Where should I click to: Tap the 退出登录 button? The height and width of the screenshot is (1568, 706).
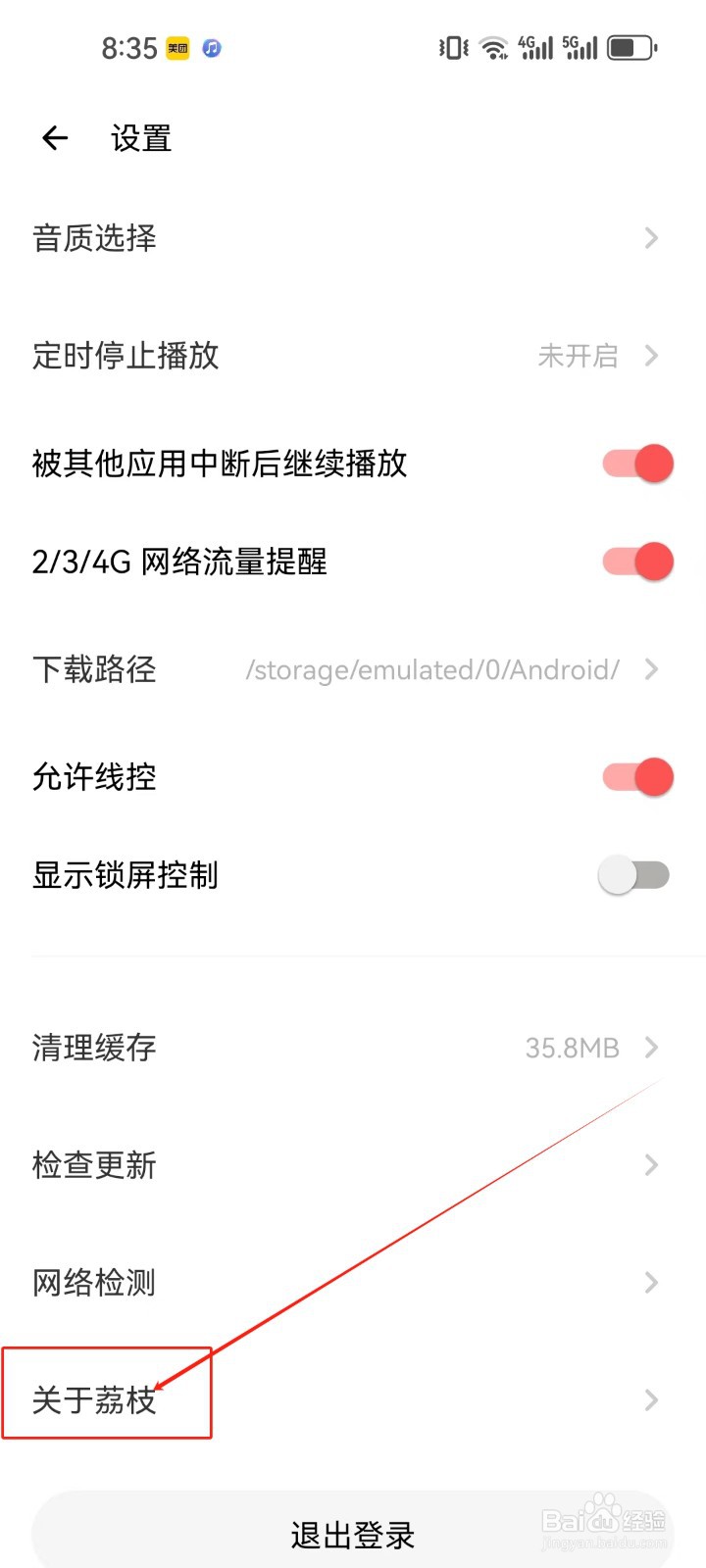point(353,1535)
